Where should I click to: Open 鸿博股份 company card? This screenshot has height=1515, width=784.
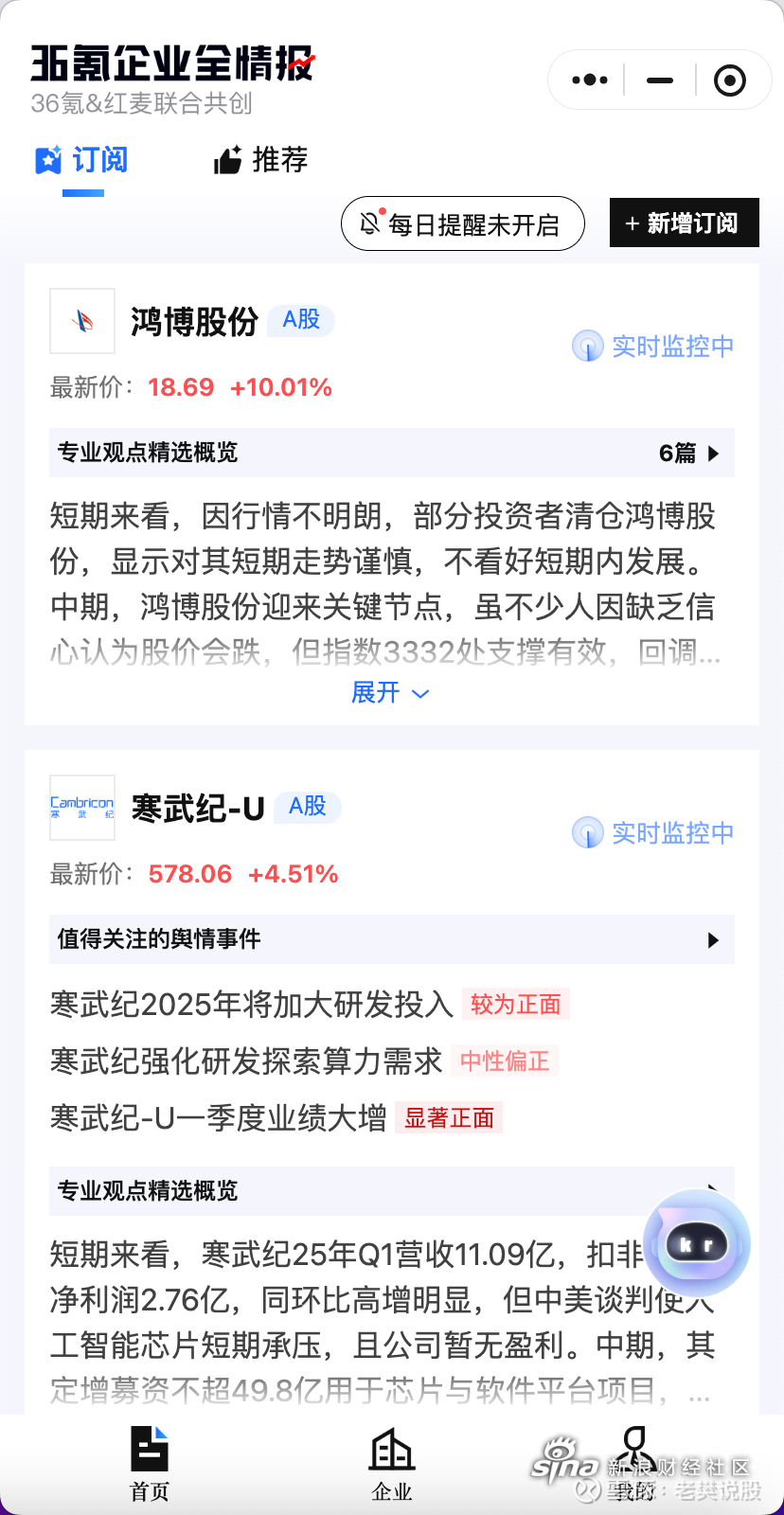click(x=194, y=322)
